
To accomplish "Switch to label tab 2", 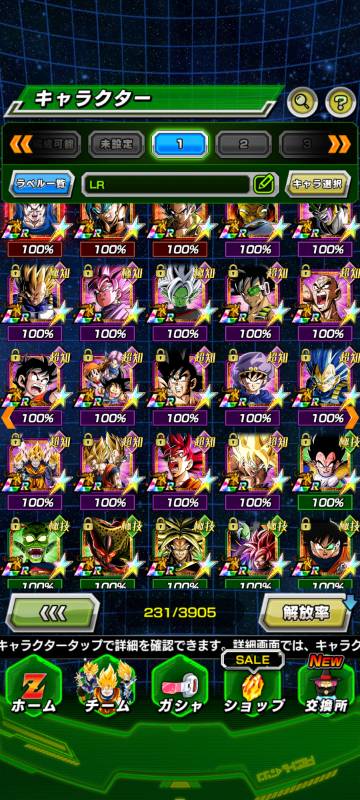I will [244, 144].
